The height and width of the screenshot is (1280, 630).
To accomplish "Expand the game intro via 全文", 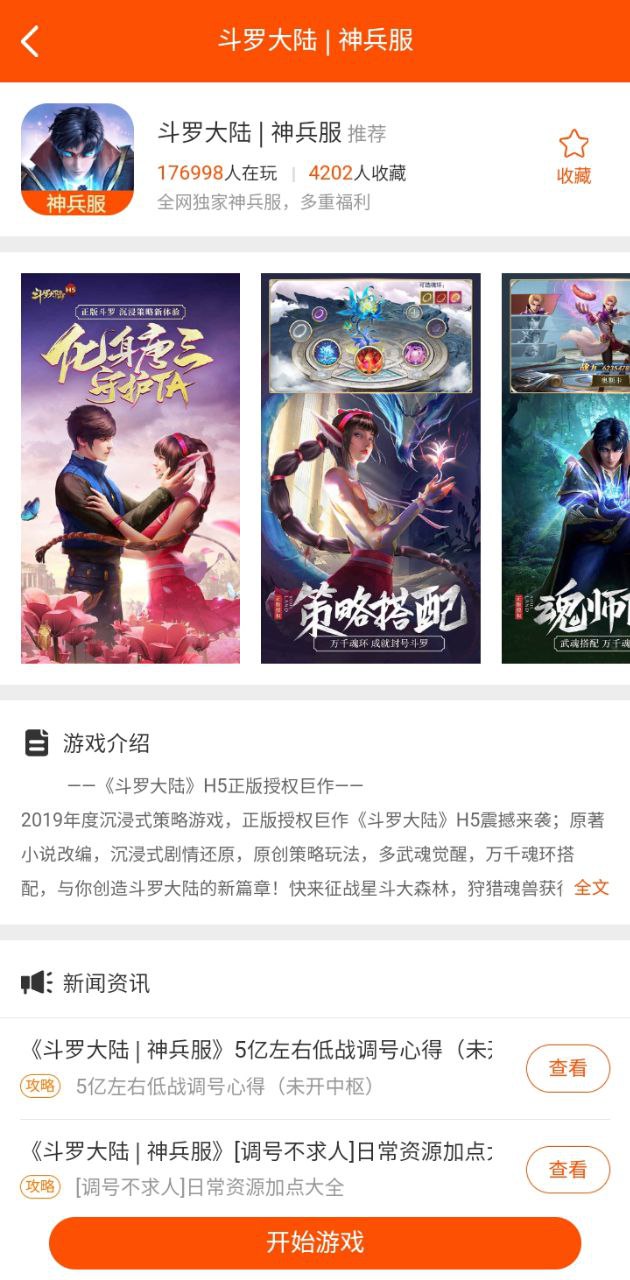I will click(x=591, y=887).
